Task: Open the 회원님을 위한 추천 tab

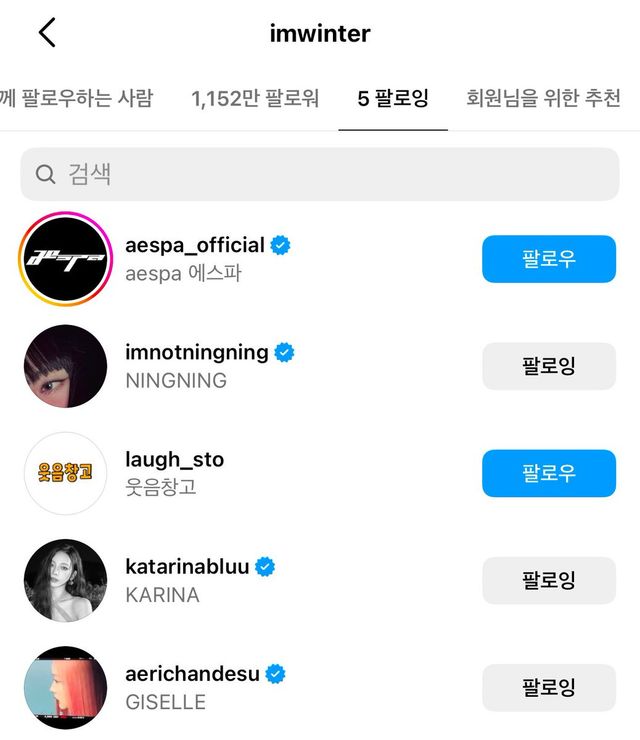Action: click(543, 98)
